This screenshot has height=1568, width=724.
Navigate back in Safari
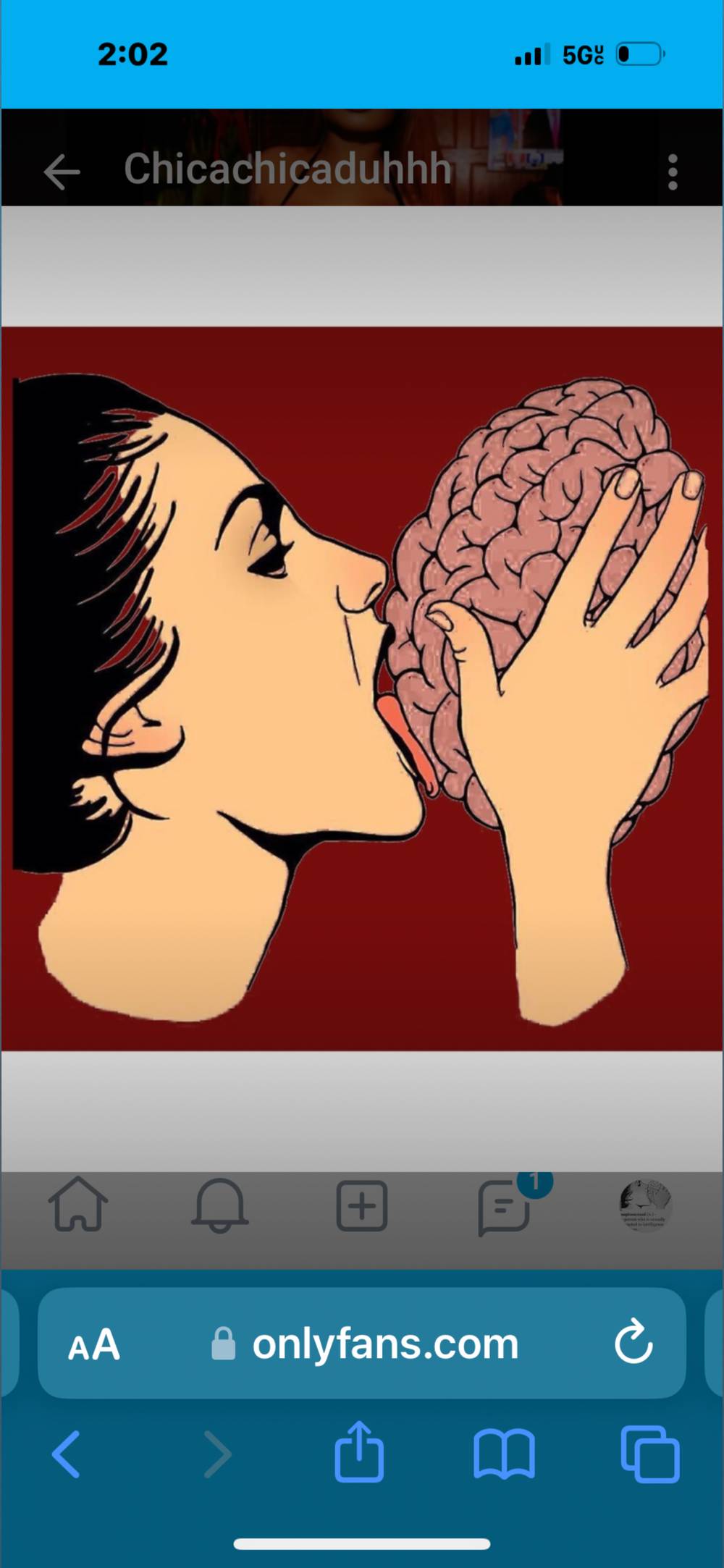point(67,1454)
